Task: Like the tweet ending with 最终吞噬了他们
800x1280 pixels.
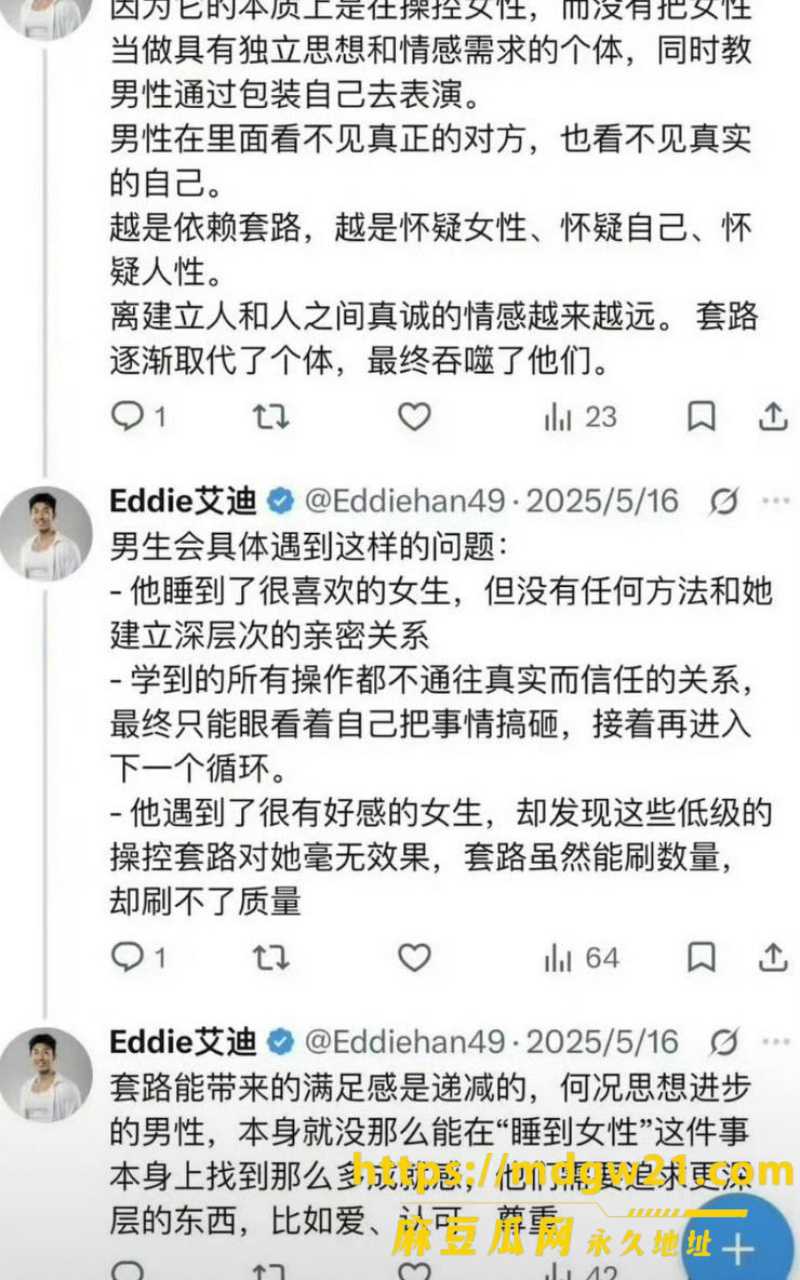Action: (x=414, y=417)
